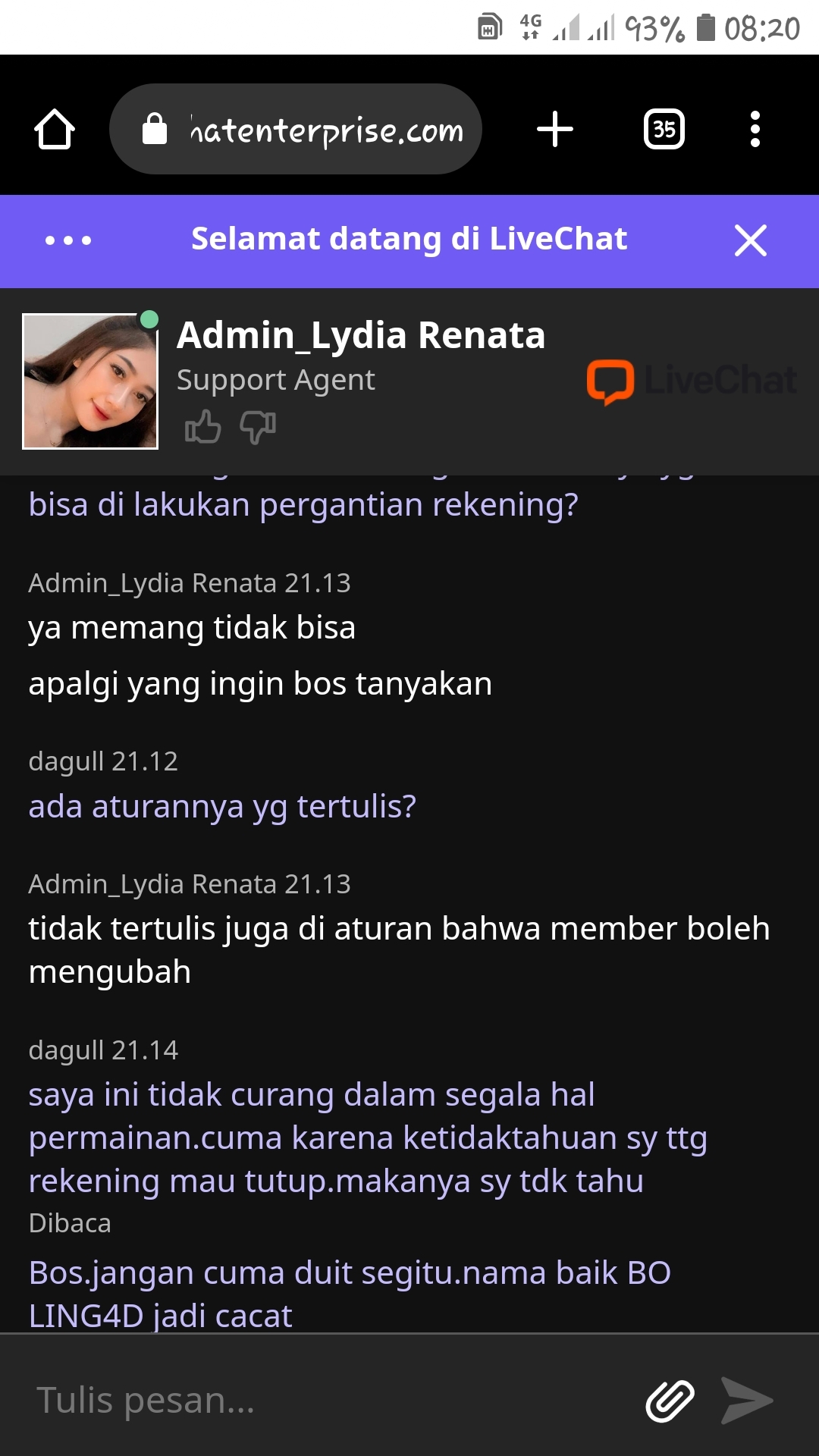Open the LiveChat three-dot options menu

click(68, 240)
